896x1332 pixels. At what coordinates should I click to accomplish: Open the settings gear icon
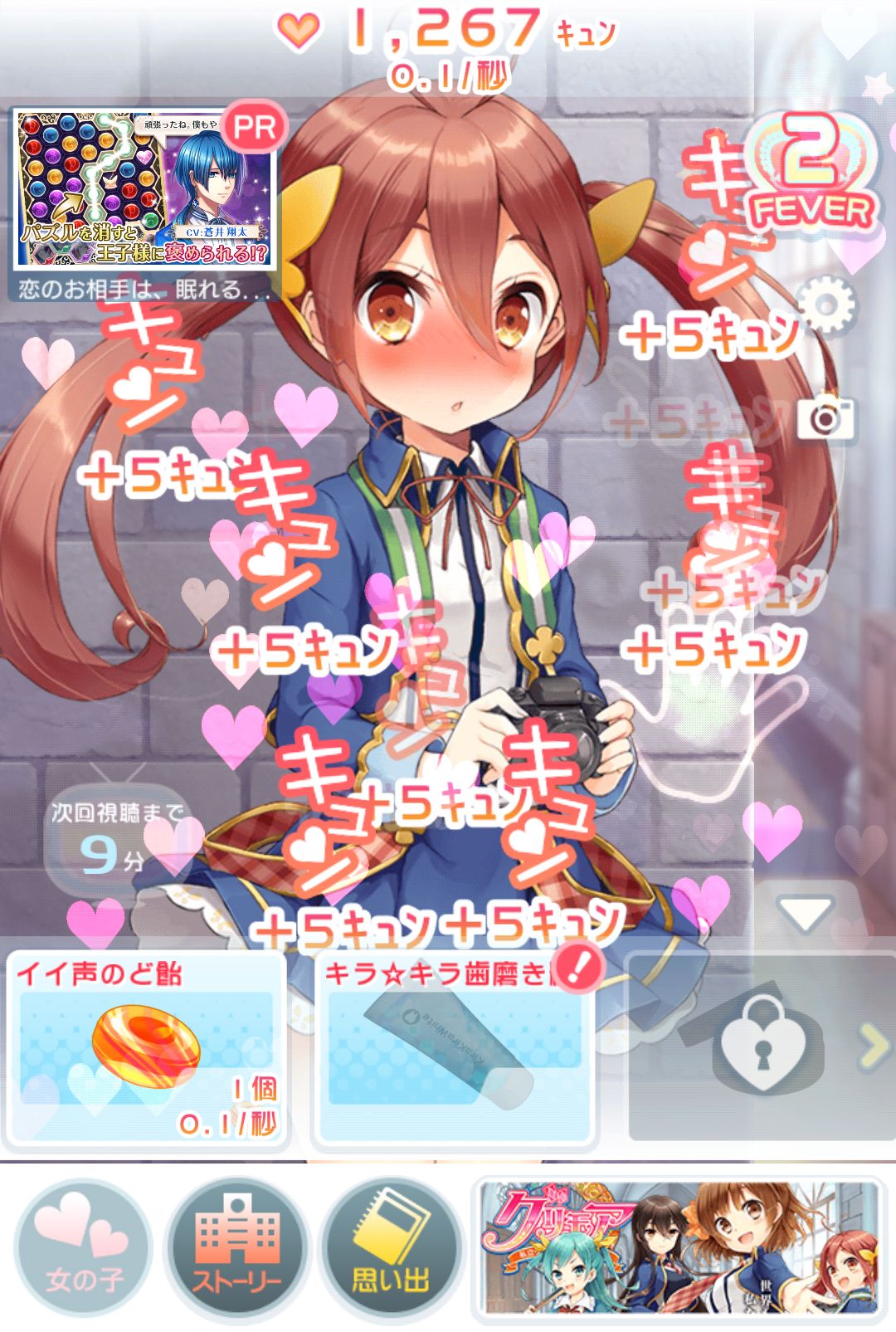click(x=826, y=305)
